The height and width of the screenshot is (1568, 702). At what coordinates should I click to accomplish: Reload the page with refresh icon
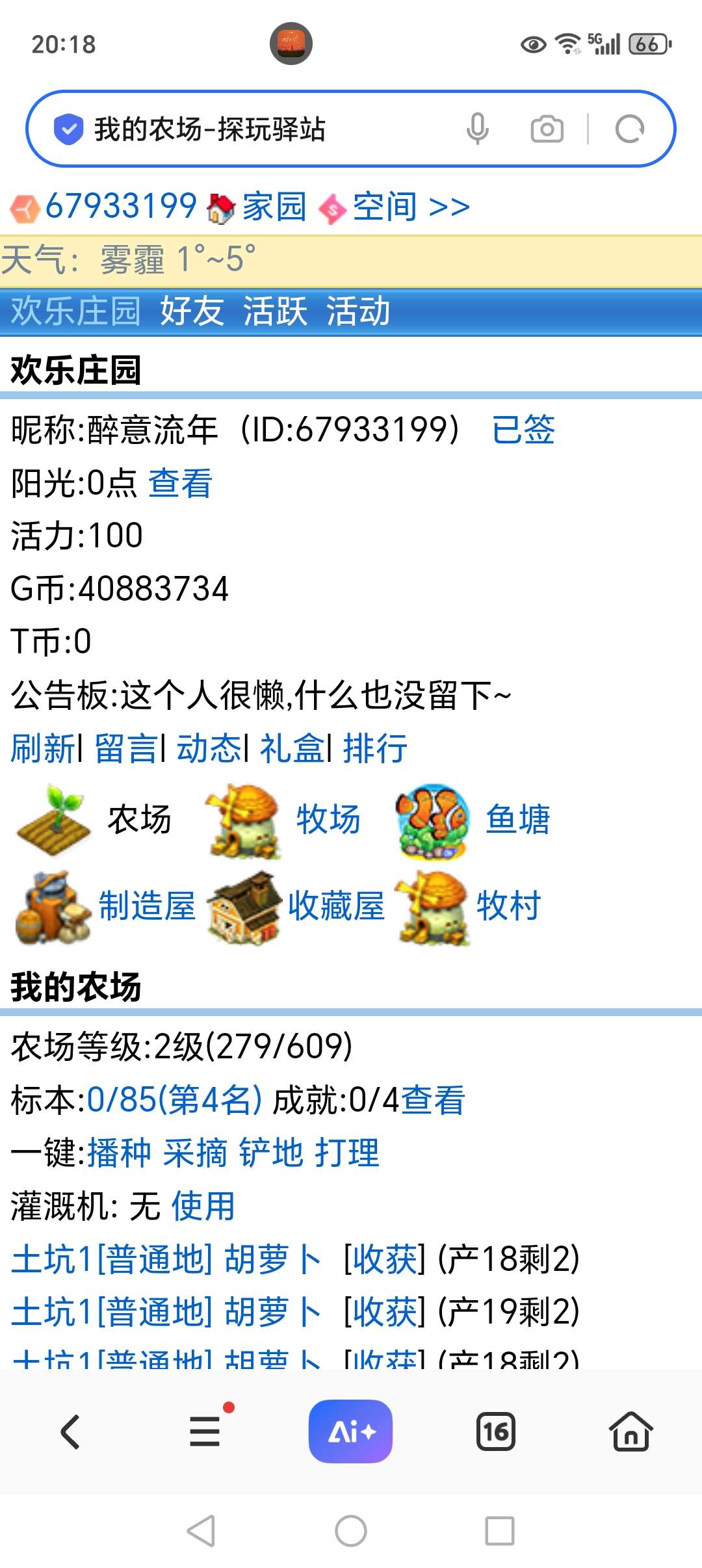tap(629, 129)
